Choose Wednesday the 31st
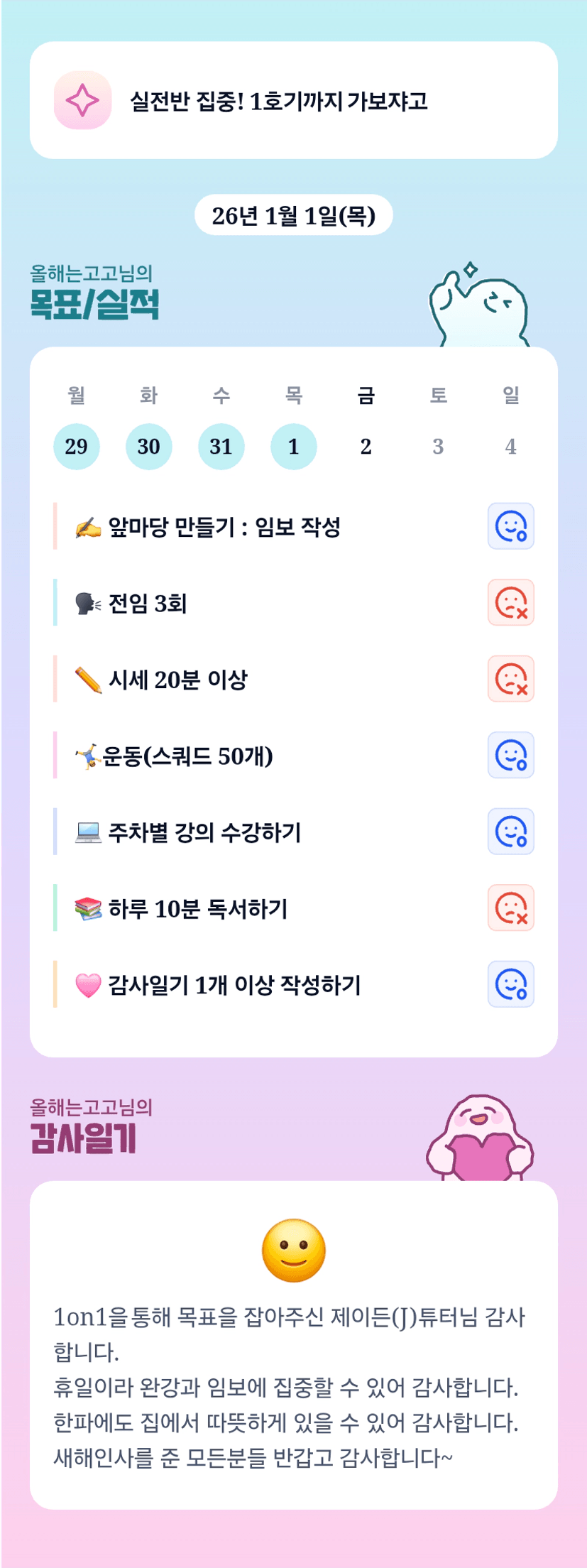This screenshot has width=587, height=1568. pyautogui.click(x=221, y=447)
